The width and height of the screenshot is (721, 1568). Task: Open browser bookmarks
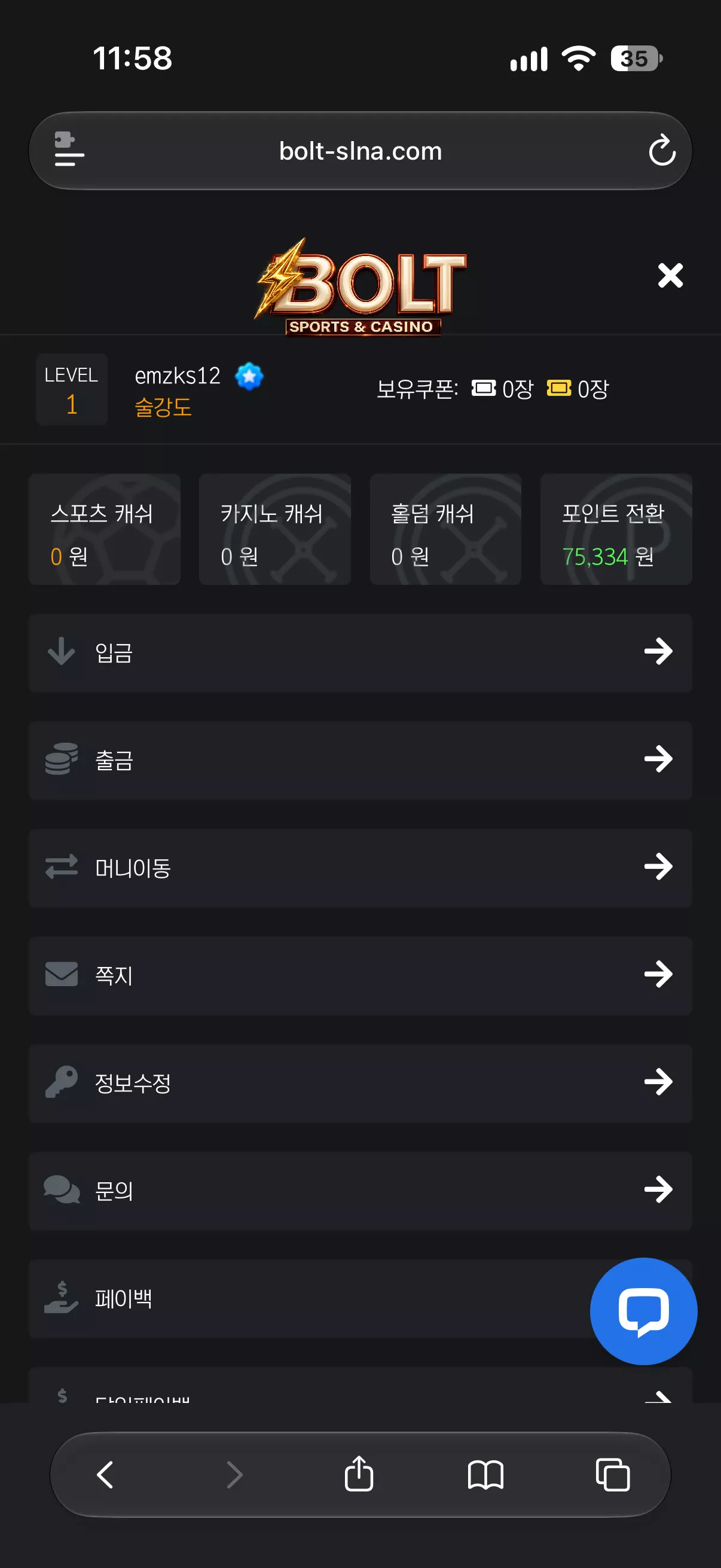point(485,1475)
